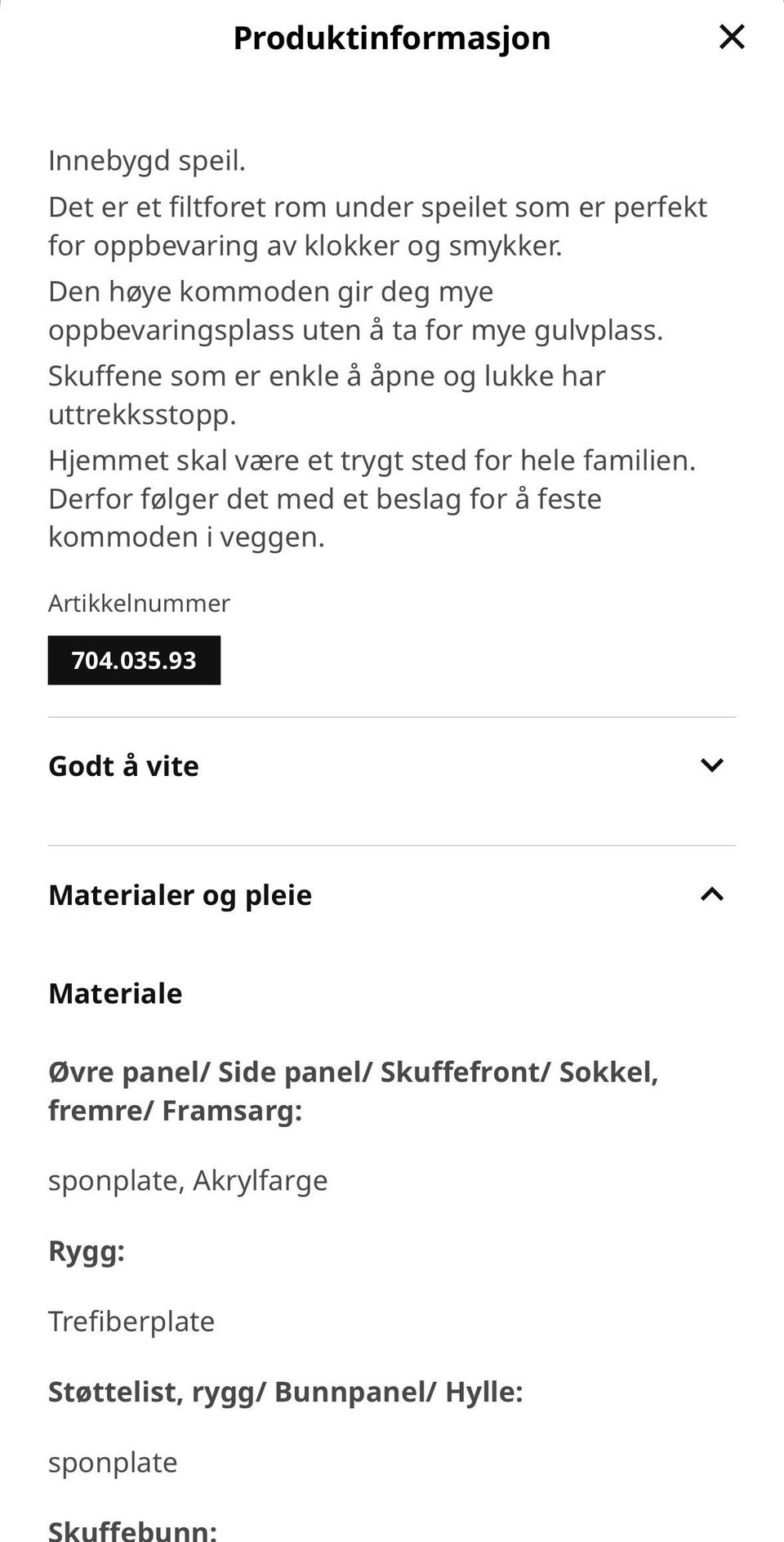Select the Produktinformasjon title
Screen dimensions: 784x1542
pyautogui.click(x=390, y=38)
